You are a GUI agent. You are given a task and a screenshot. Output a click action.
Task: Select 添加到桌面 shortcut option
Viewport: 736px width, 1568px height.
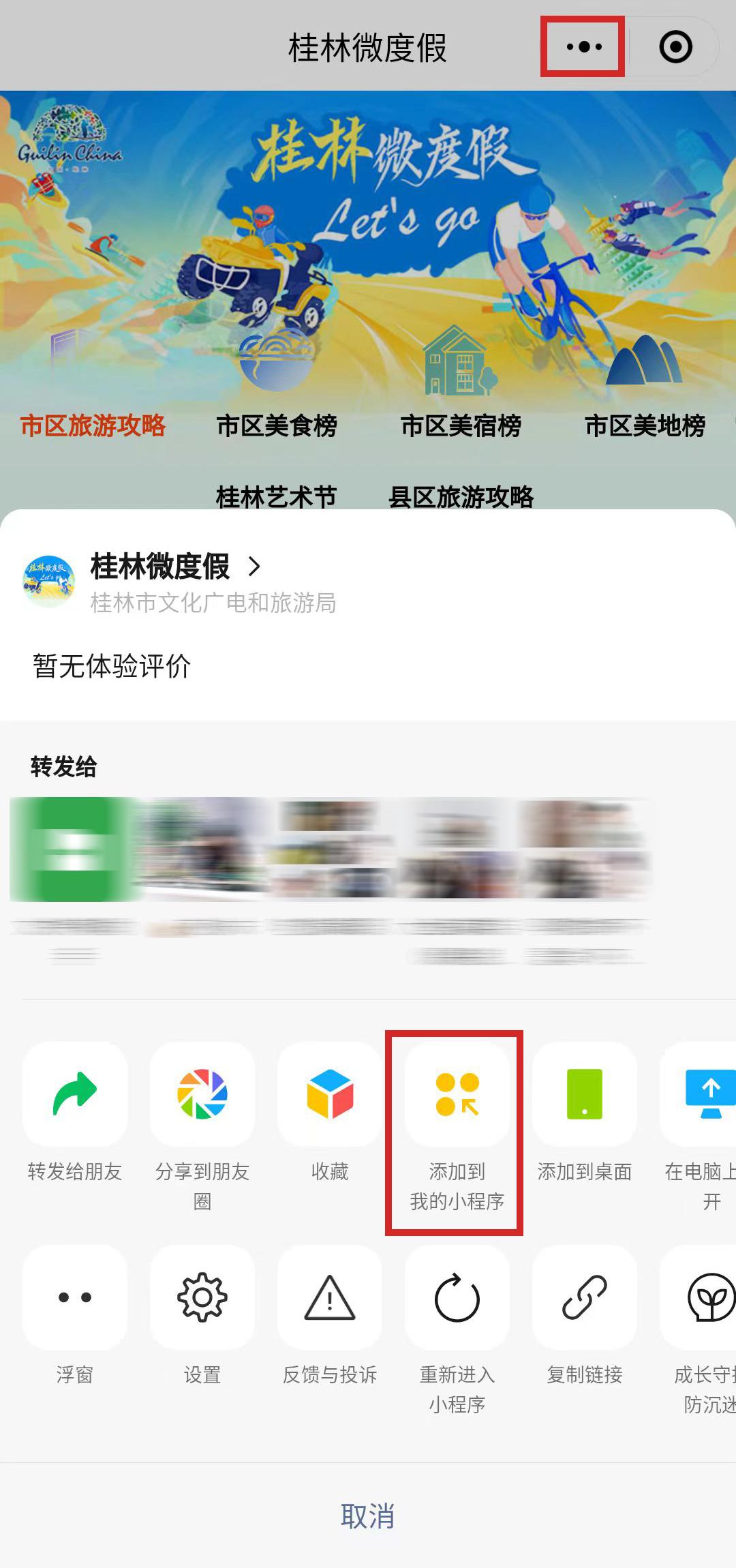(584, 1094)
